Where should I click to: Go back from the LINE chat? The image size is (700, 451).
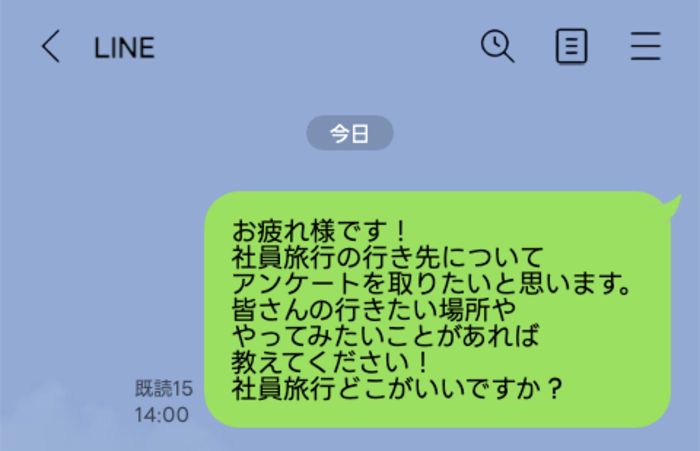click(x=51, y=47)
